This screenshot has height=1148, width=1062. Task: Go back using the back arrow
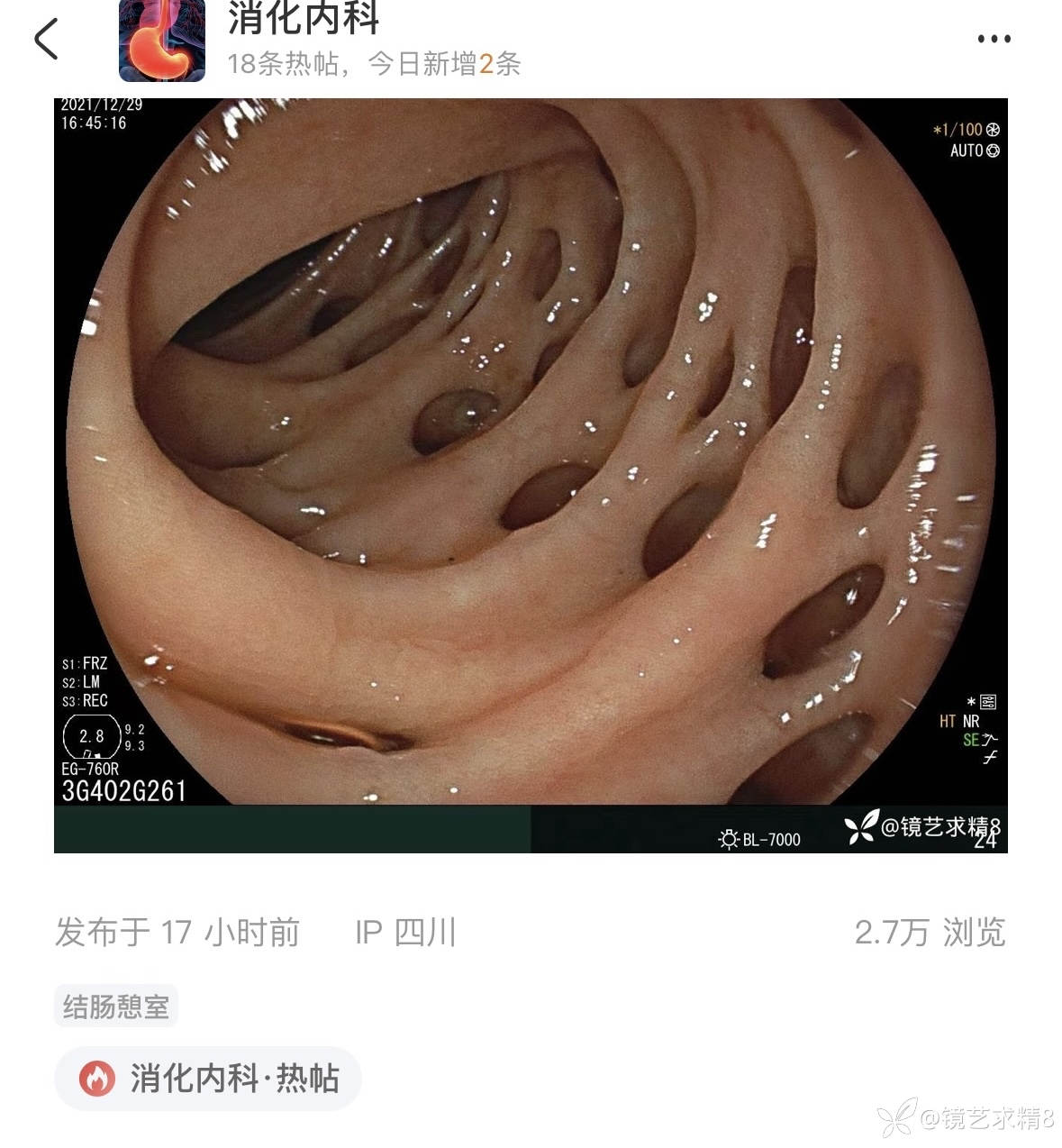click(47, 40)
